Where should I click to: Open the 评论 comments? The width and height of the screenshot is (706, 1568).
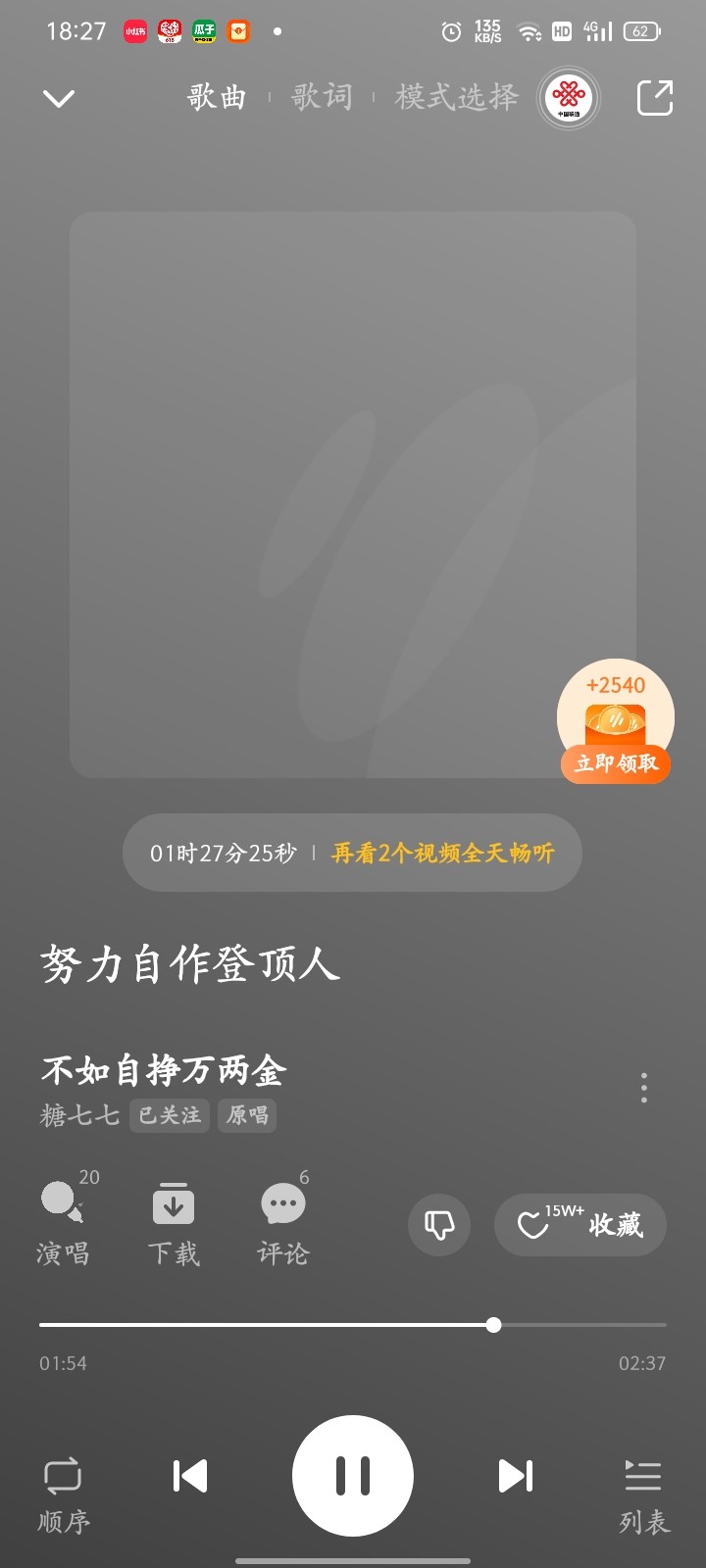(x=283, y=1221)
